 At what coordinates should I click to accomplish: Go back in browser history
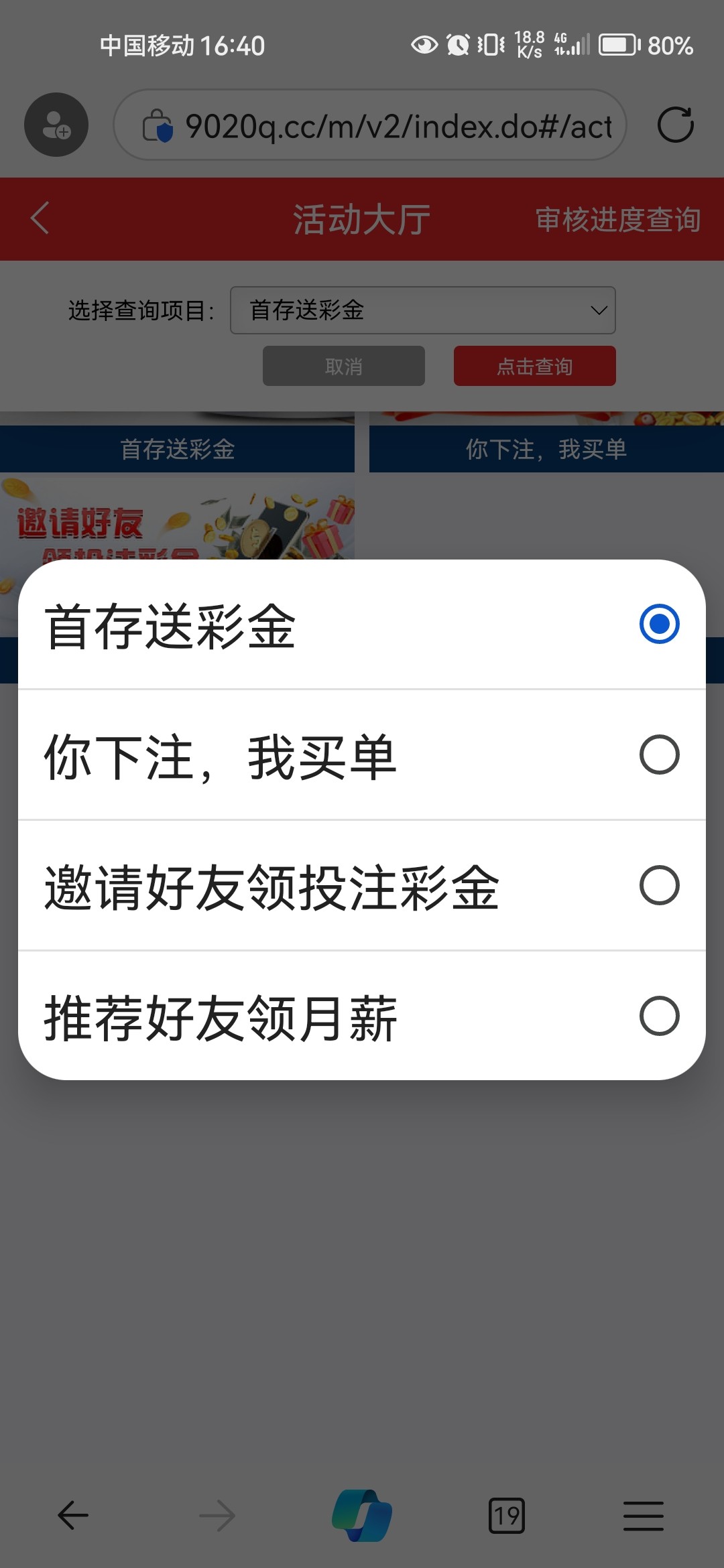pyautogui.click(x=73, y=1515)
